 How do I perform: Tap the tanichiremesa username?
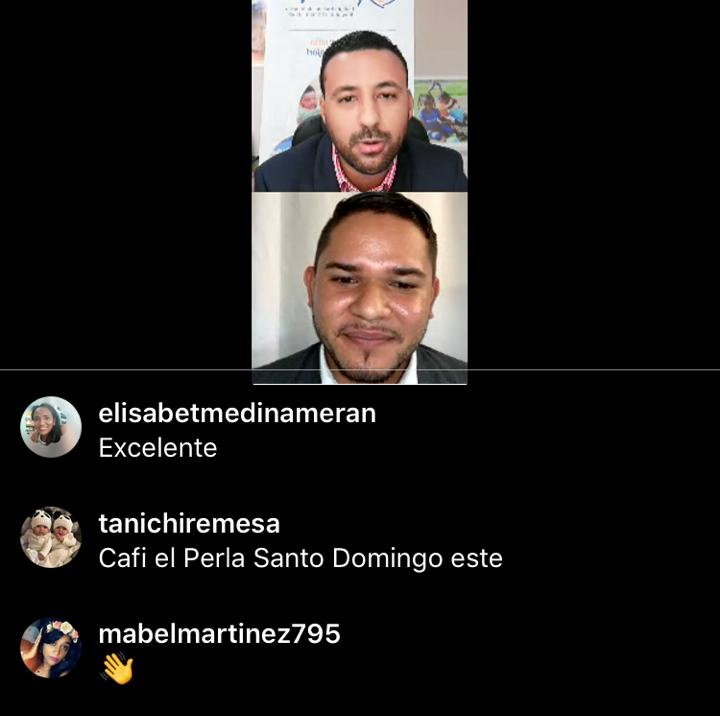coord(189,524)
